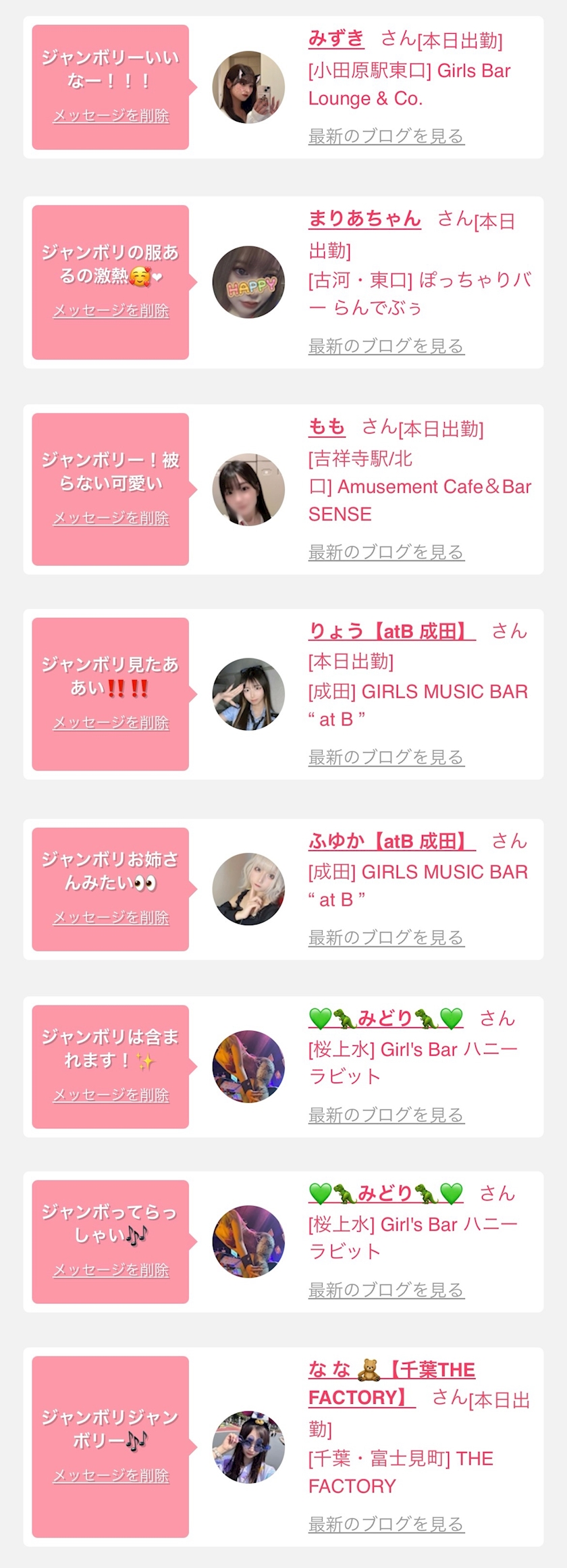Open ふゆか【atB 成田】 profile link
This screenshot has height=1568, width=567.
(x=391, y=841)
